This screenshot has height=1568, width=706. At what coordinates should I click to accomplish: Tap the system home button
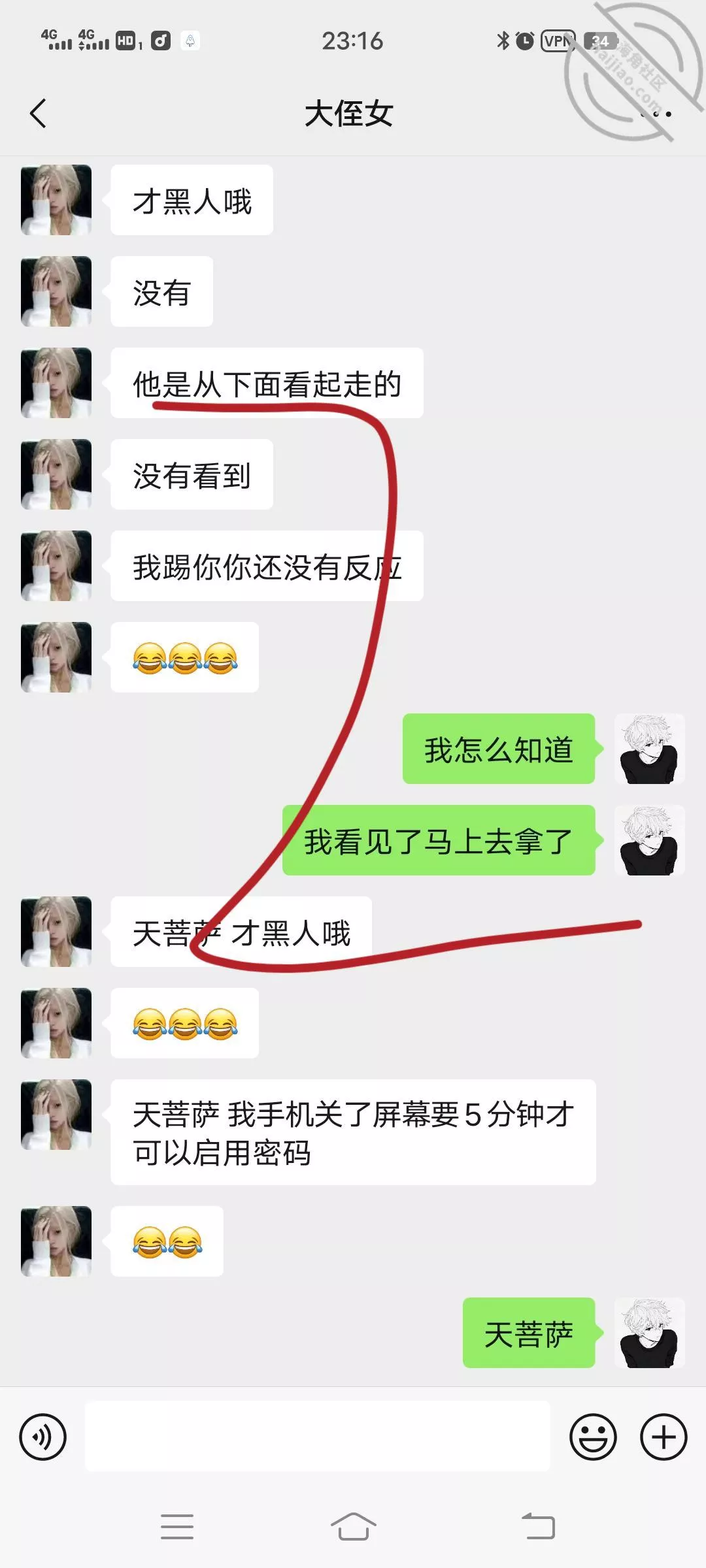click(353, 1527)
